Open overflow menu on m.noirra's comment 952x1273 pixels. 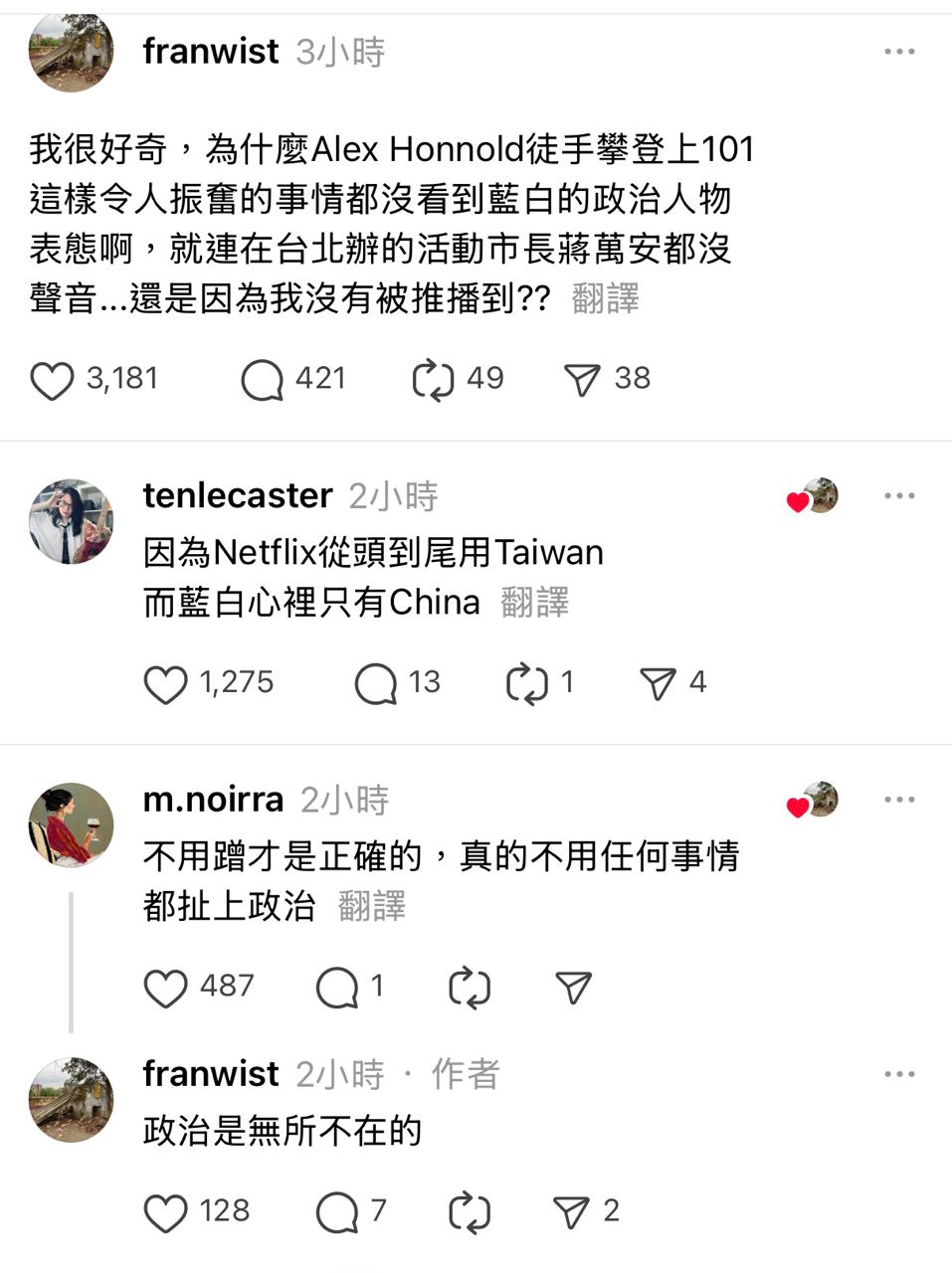tap(898, 799)
